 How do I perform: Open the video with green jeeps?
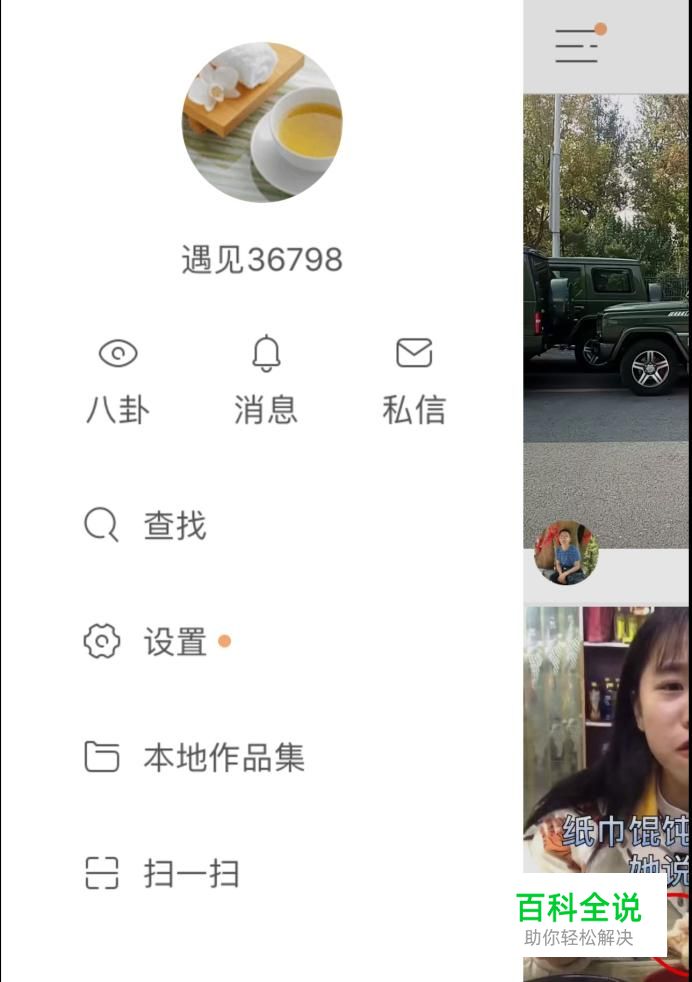(x=606, y=300)
